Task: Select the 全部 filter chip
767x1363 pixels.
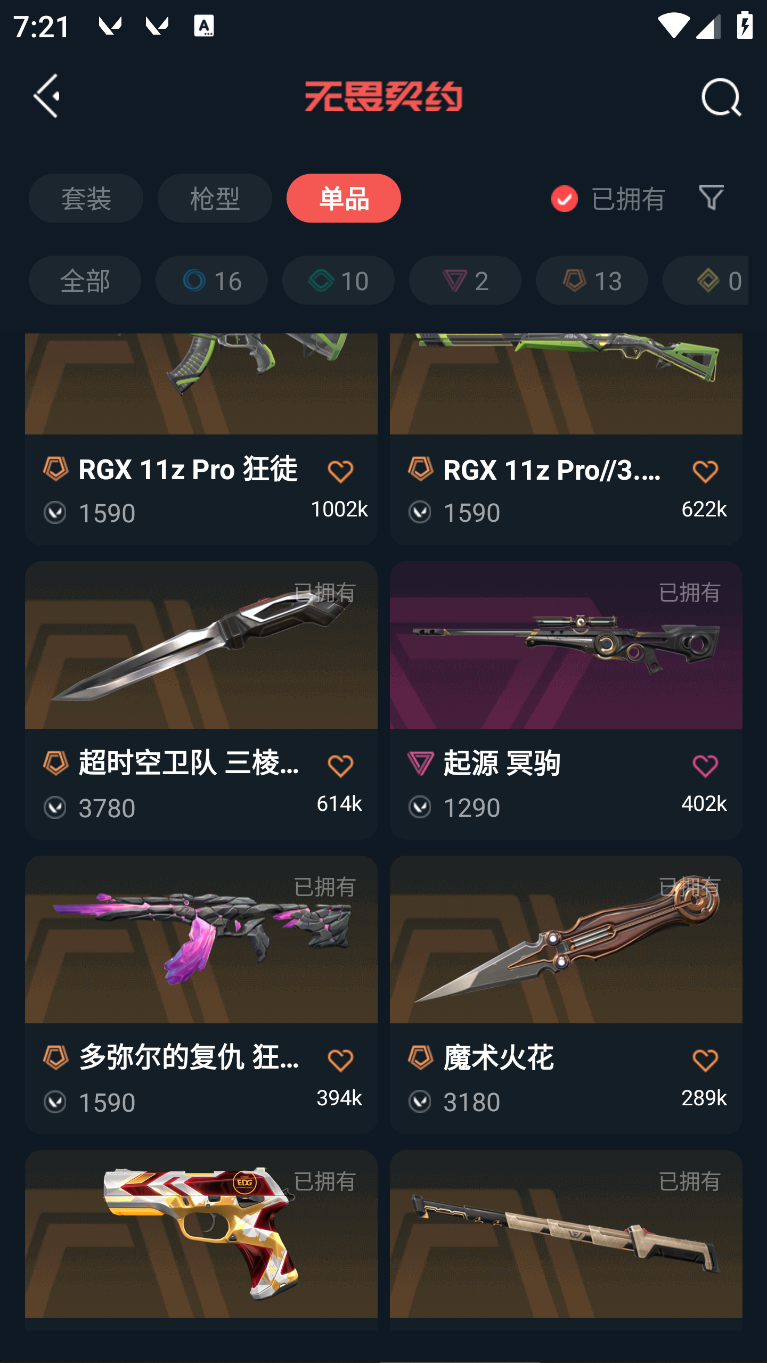Action: coord(85,280)
